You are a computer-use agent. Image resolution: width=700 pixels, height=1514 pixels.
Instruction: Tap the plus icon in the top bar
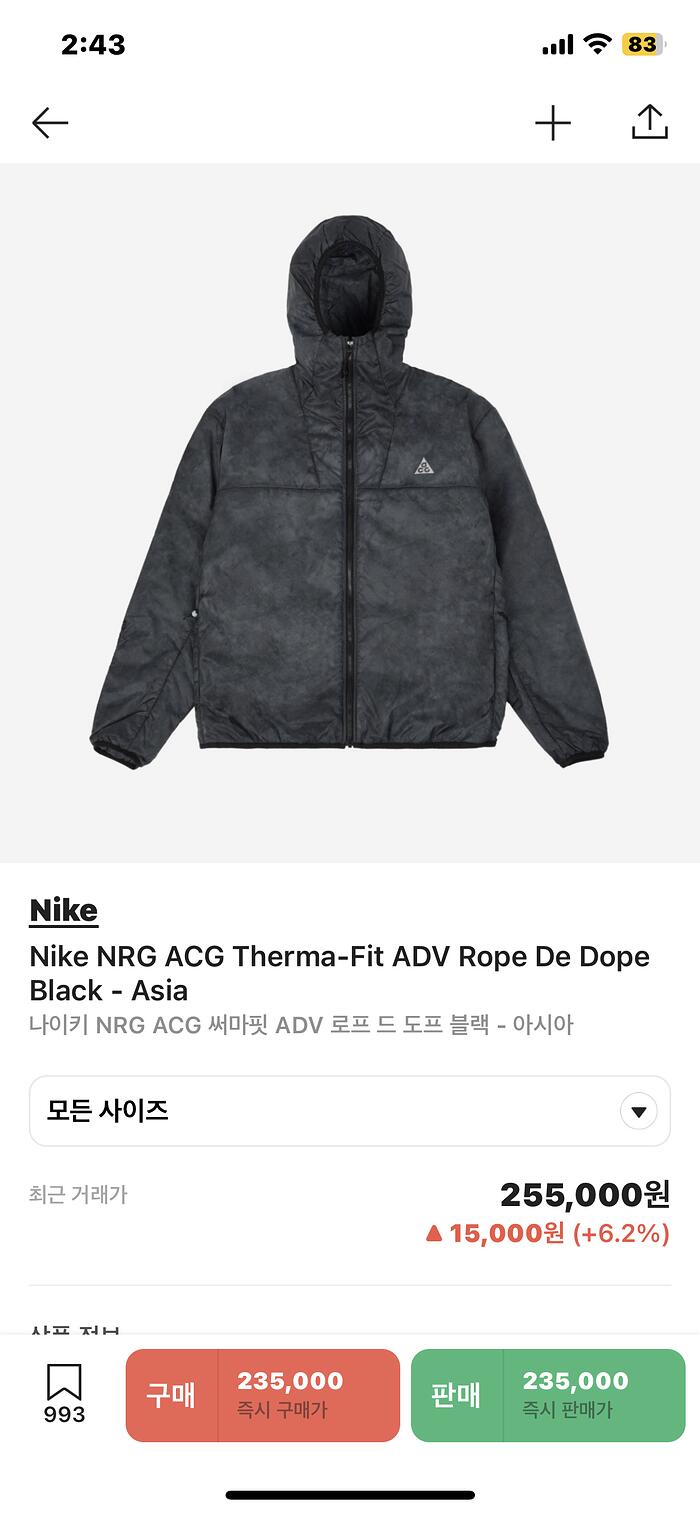tap(552, 123)
